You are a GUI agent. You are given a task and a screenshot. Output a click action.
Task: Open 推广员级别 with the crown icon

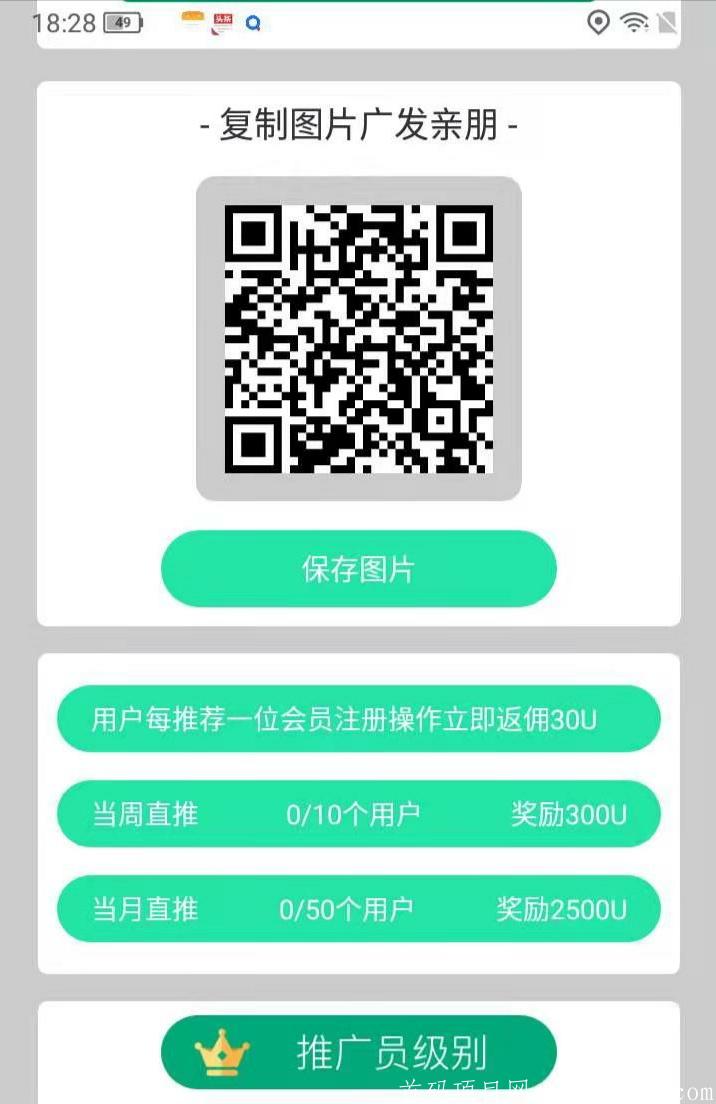(x=358, y=1052)
